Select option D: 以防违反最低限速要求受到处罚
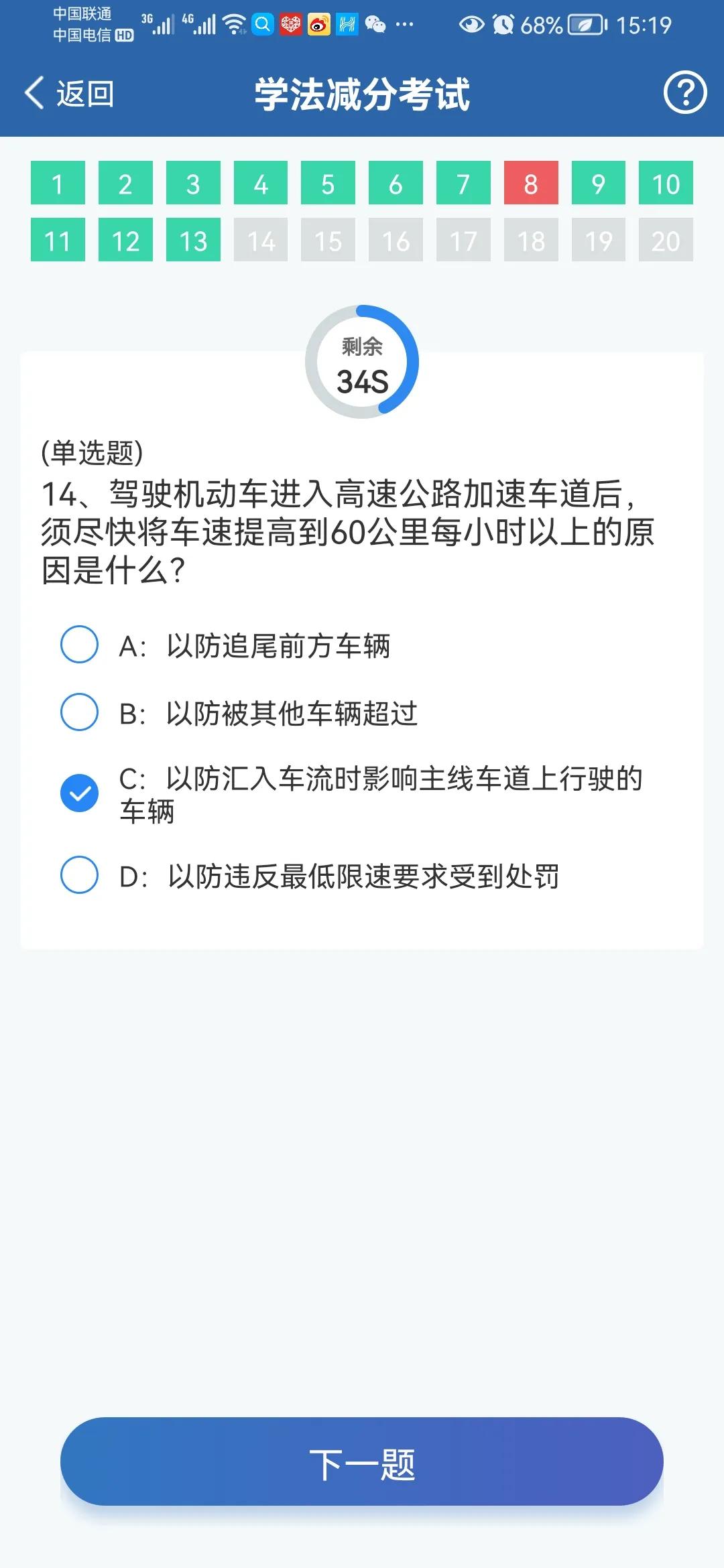Viewport: 724px width, 1568px height. tap(310, 876)
